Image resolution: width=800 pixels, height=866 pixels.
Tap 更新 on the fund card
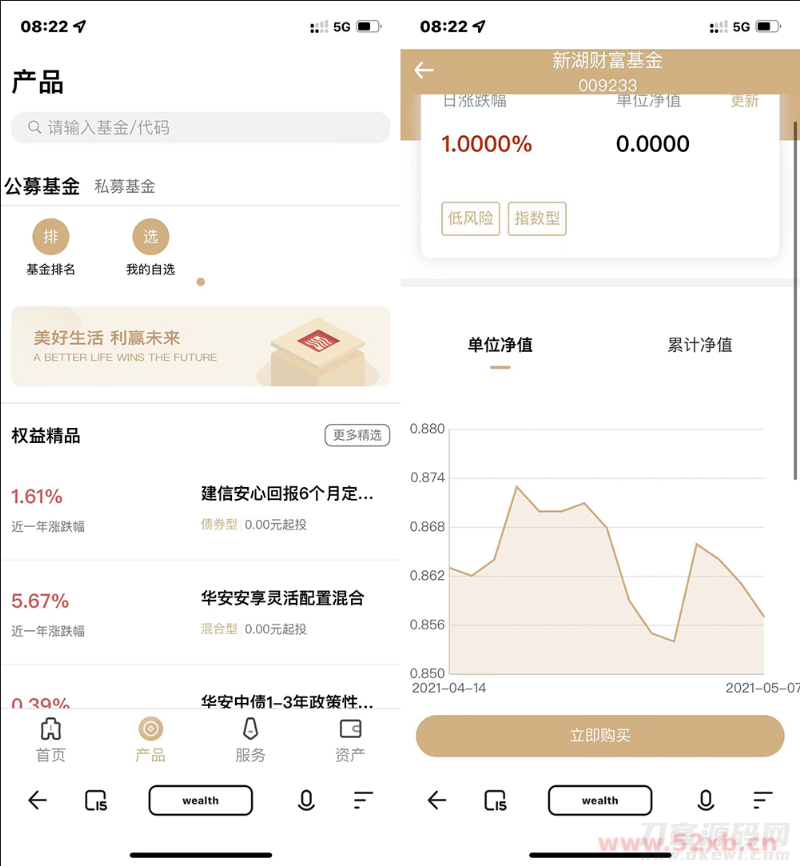click(x=745, y=101)
